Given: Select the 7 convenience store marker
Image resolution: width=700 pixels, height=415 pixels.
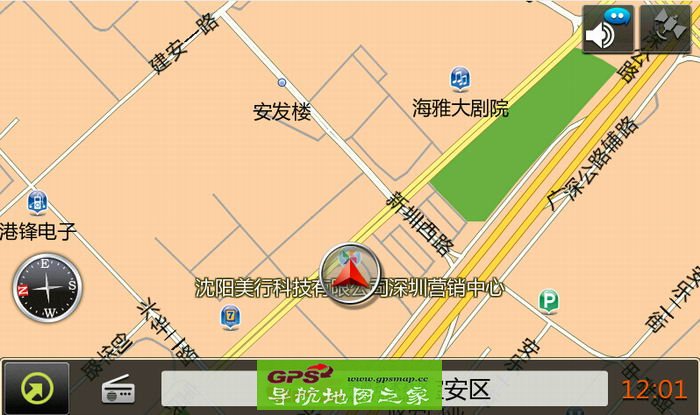Looking at the screenshot, I should (231, 317).
